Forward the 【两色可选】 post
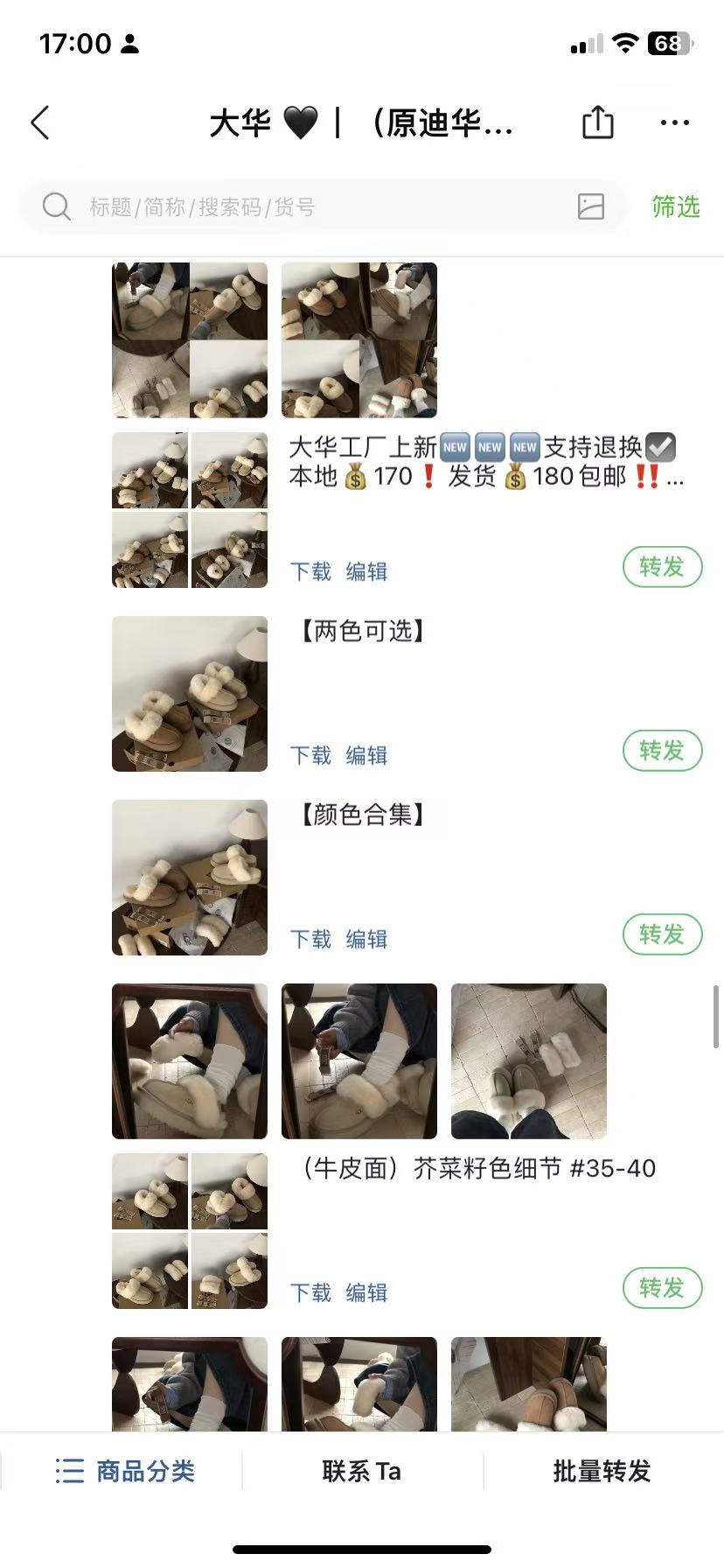 (662, 751)
